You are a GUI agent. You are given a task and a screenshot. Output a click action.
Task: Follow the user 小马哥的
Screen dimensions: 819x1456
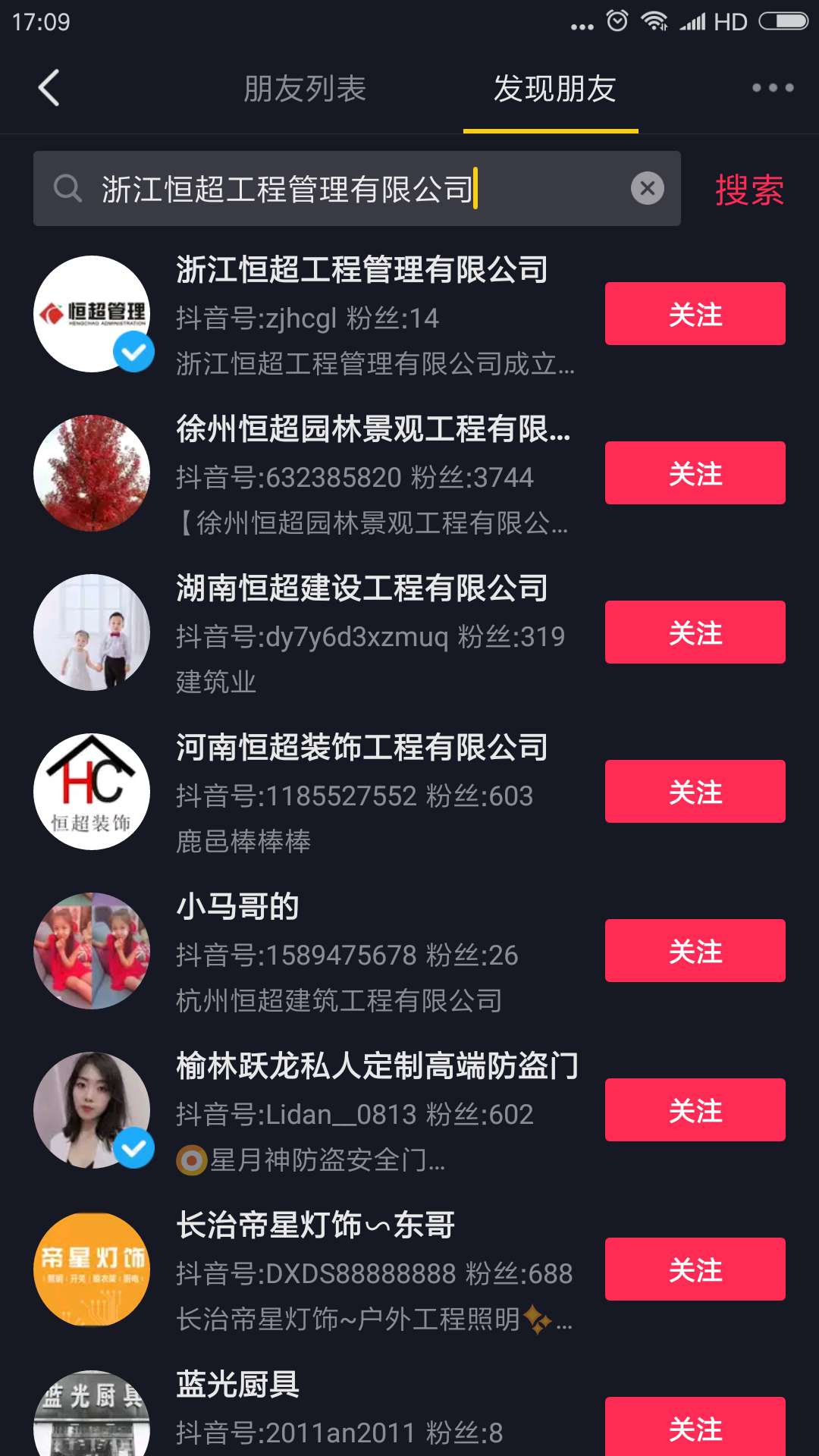[x=695, y=951]
